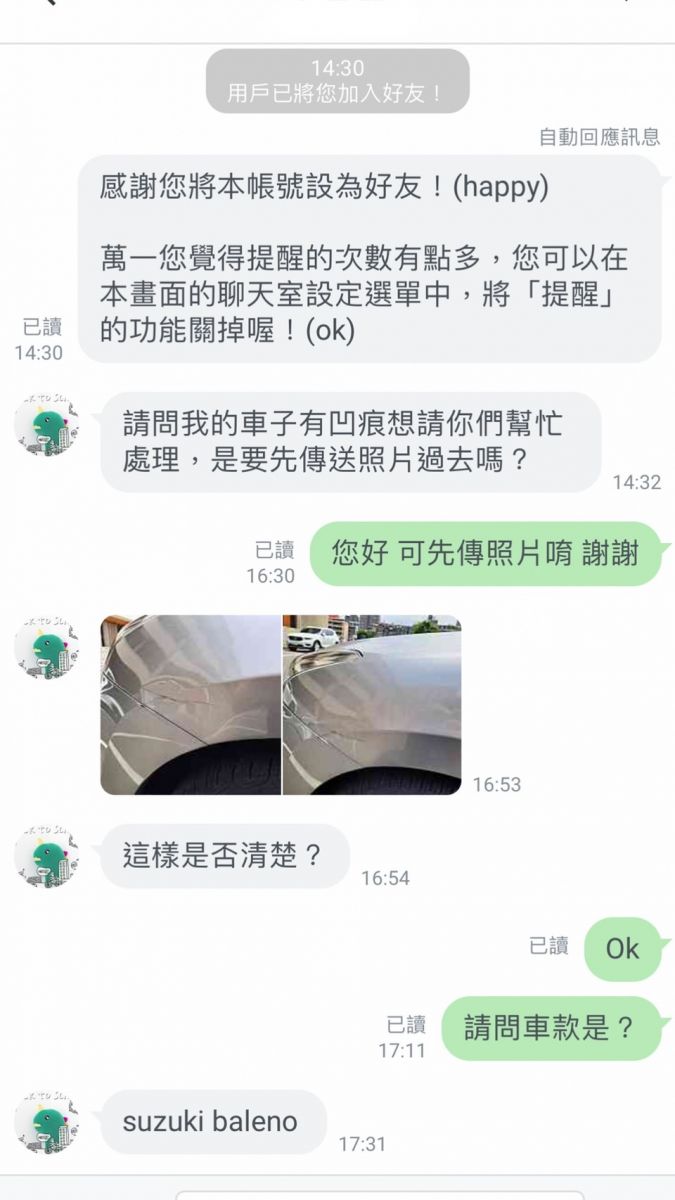
Task: View profile from avatar beside the car photos
Action: click(46, 647)
